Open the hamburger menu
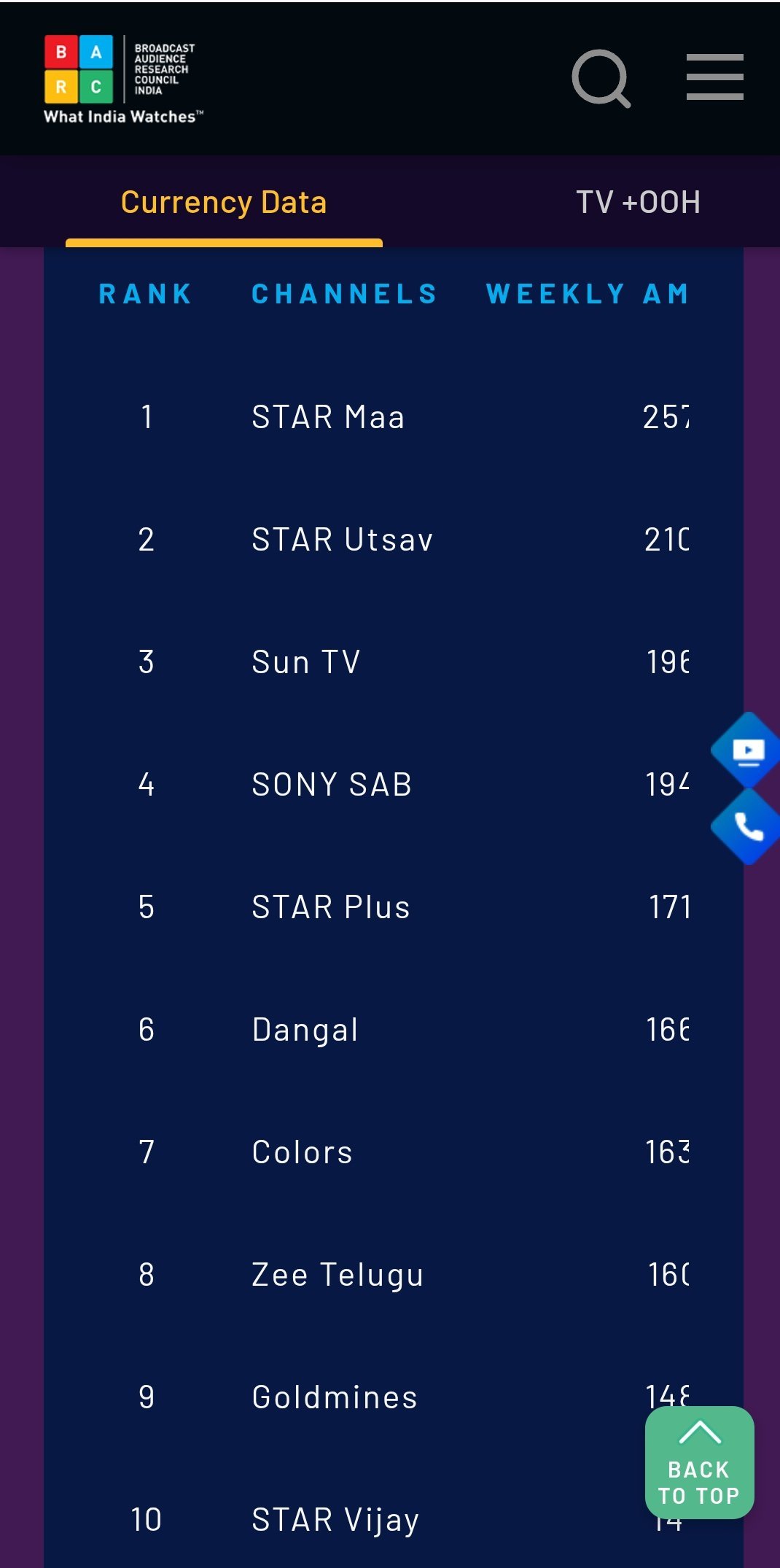780x1568 pixels. (714, 77)
